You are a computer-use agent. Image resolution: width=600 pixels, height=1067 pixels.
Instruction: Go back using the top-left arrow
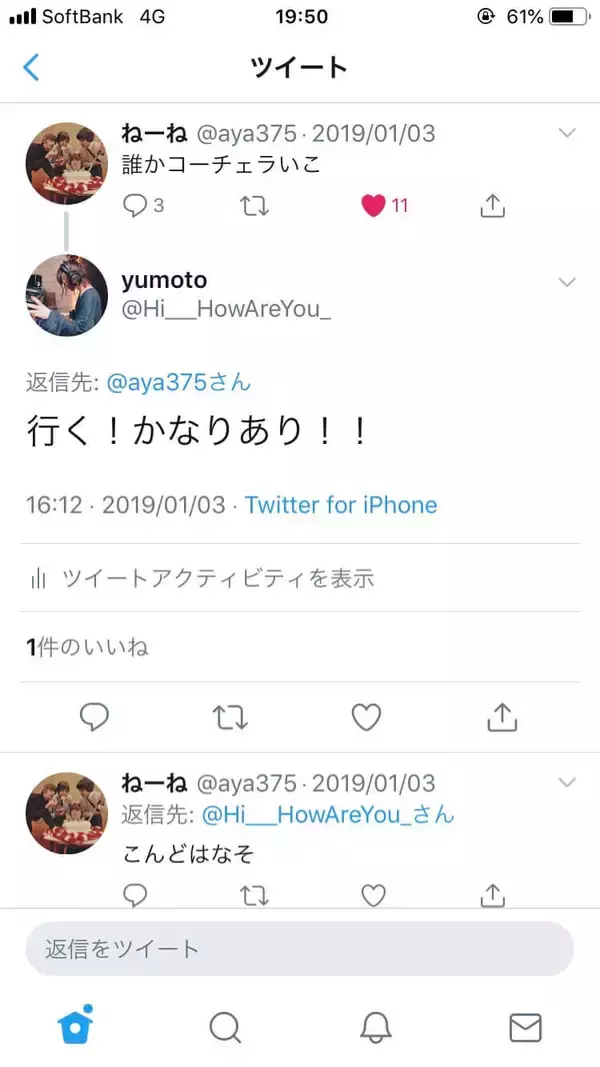pyautogui.click(x=32, y=67)
